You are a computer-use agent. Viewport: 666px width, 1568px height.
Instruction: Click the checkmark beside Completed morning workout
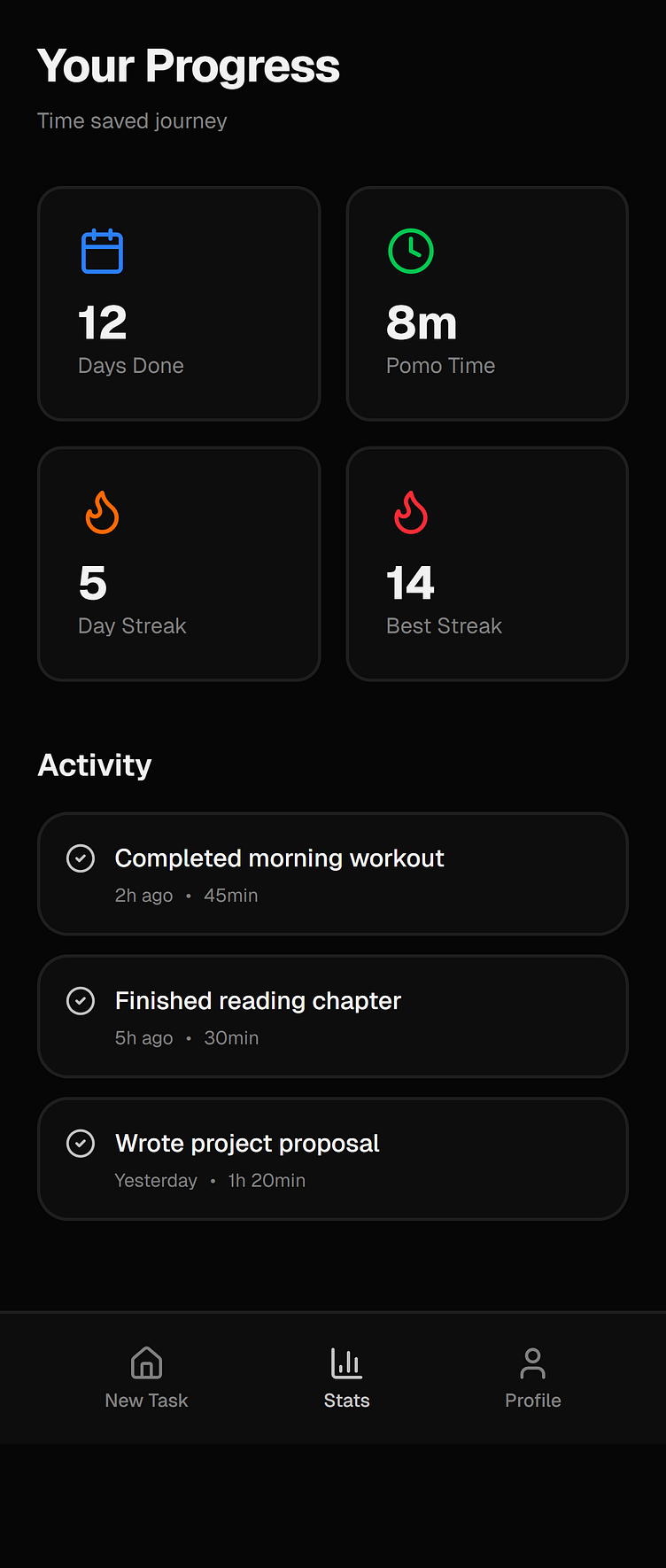coord(81,858)
